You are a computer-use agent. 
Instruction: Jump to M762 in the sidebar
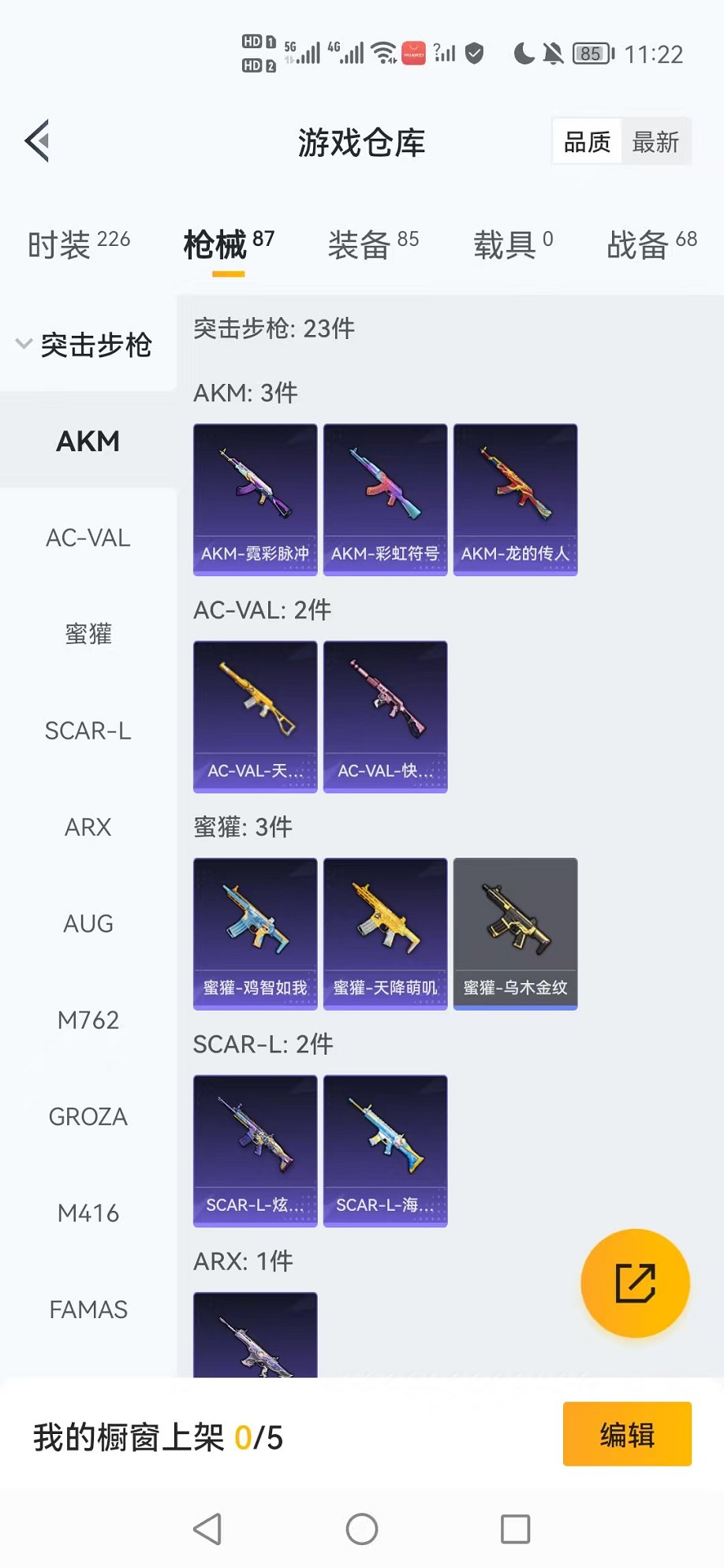88,1020
